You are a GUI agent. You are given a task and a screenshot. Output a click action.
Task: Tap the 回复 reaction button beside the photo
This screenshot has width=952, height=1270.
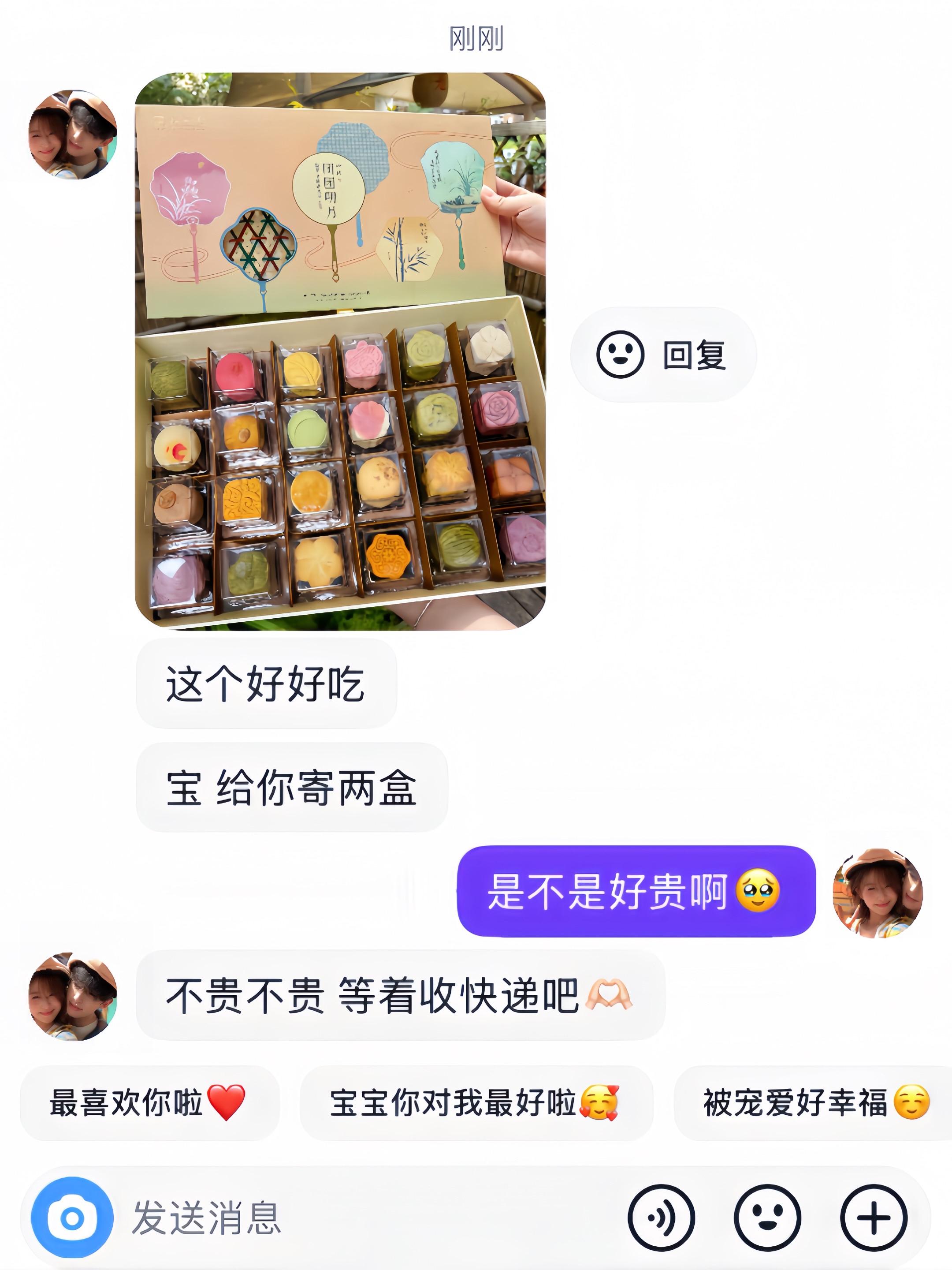663,354
